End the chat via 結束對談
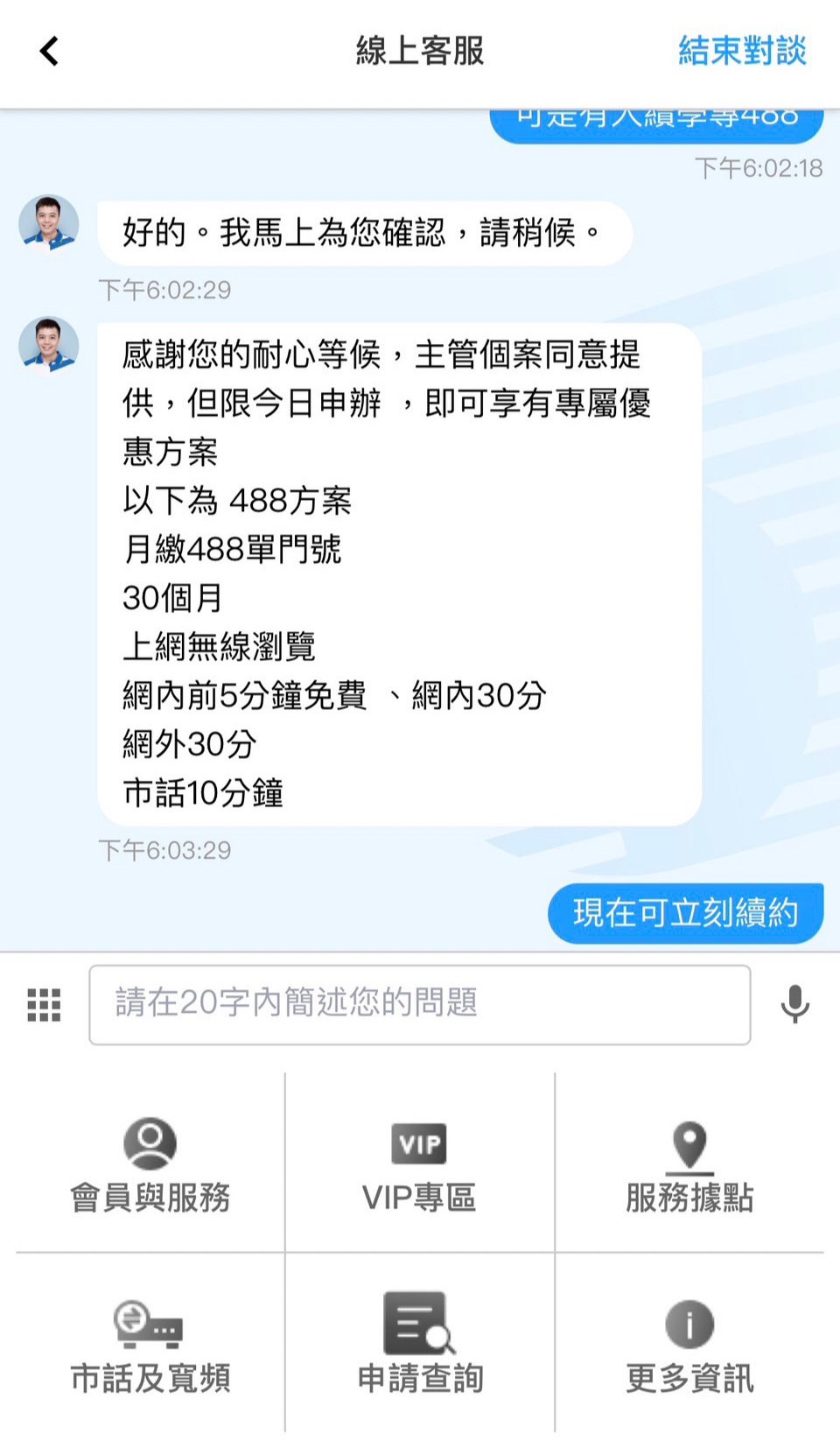Image resolution: width=840 pixels, height=1448 pixels. pos(741,51)
